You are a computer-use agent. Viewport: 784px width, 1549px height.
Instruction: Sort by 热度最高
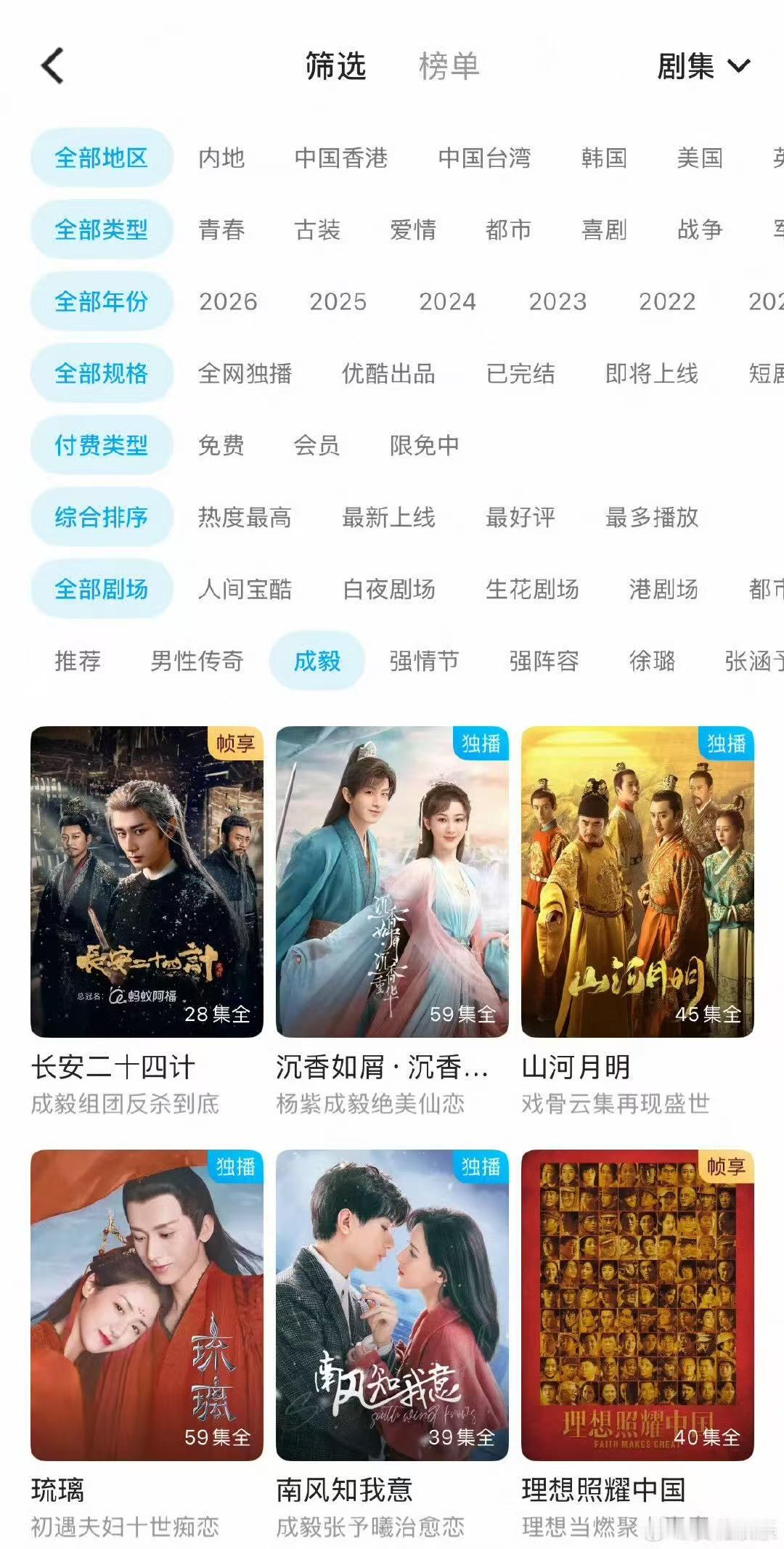pos(245,518)
